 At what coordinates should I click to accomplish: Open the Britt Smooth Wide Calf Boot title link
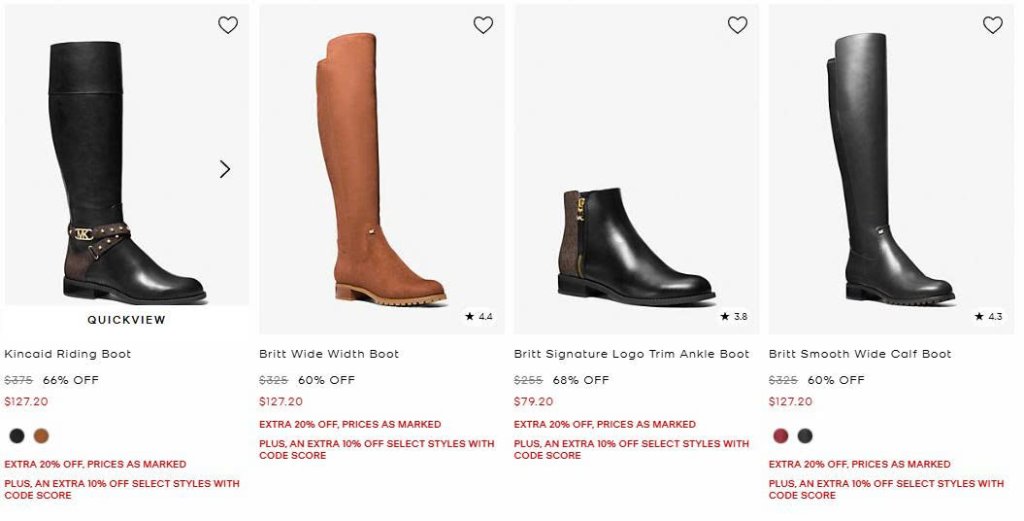pos(860,354)
